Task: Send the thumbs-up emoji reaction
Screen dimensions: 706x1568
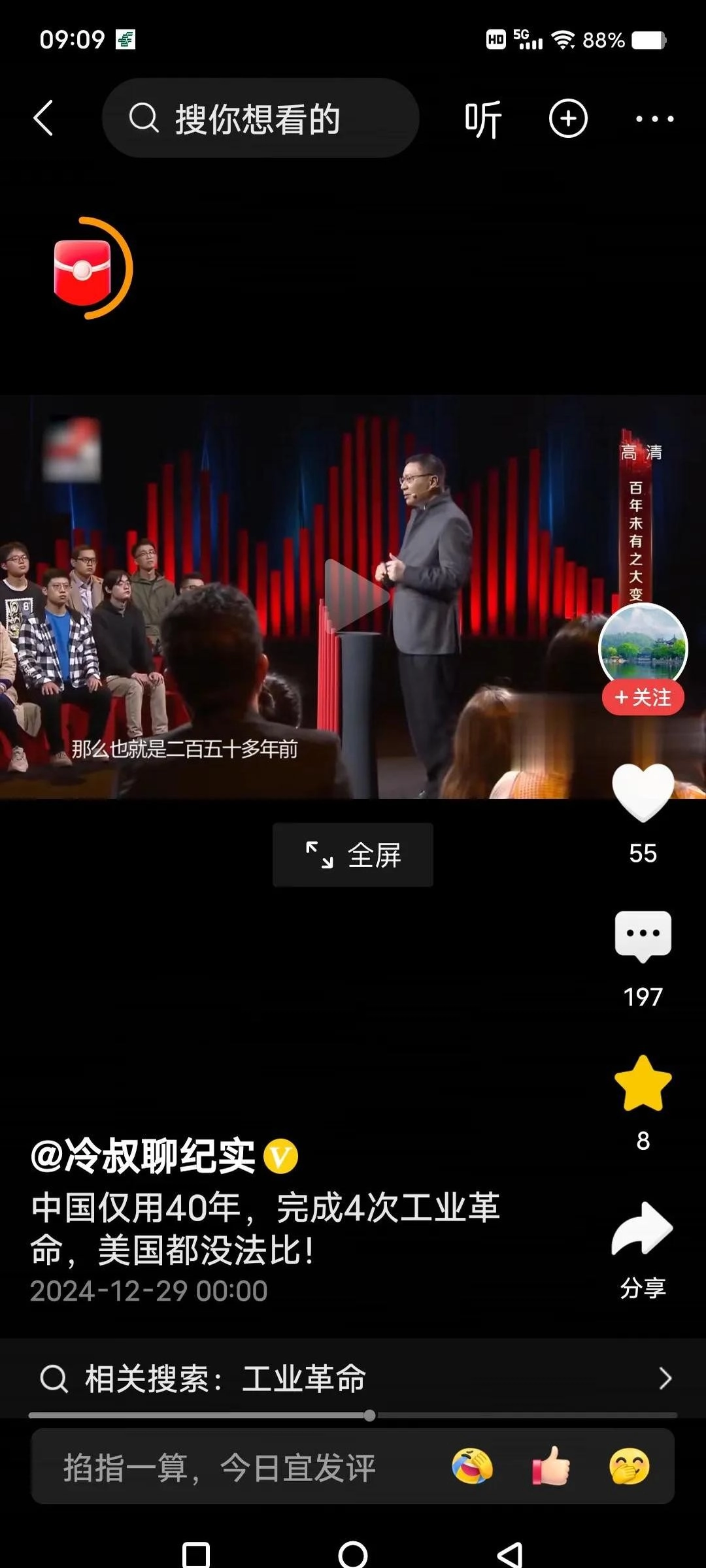Action: (550, 1467)
